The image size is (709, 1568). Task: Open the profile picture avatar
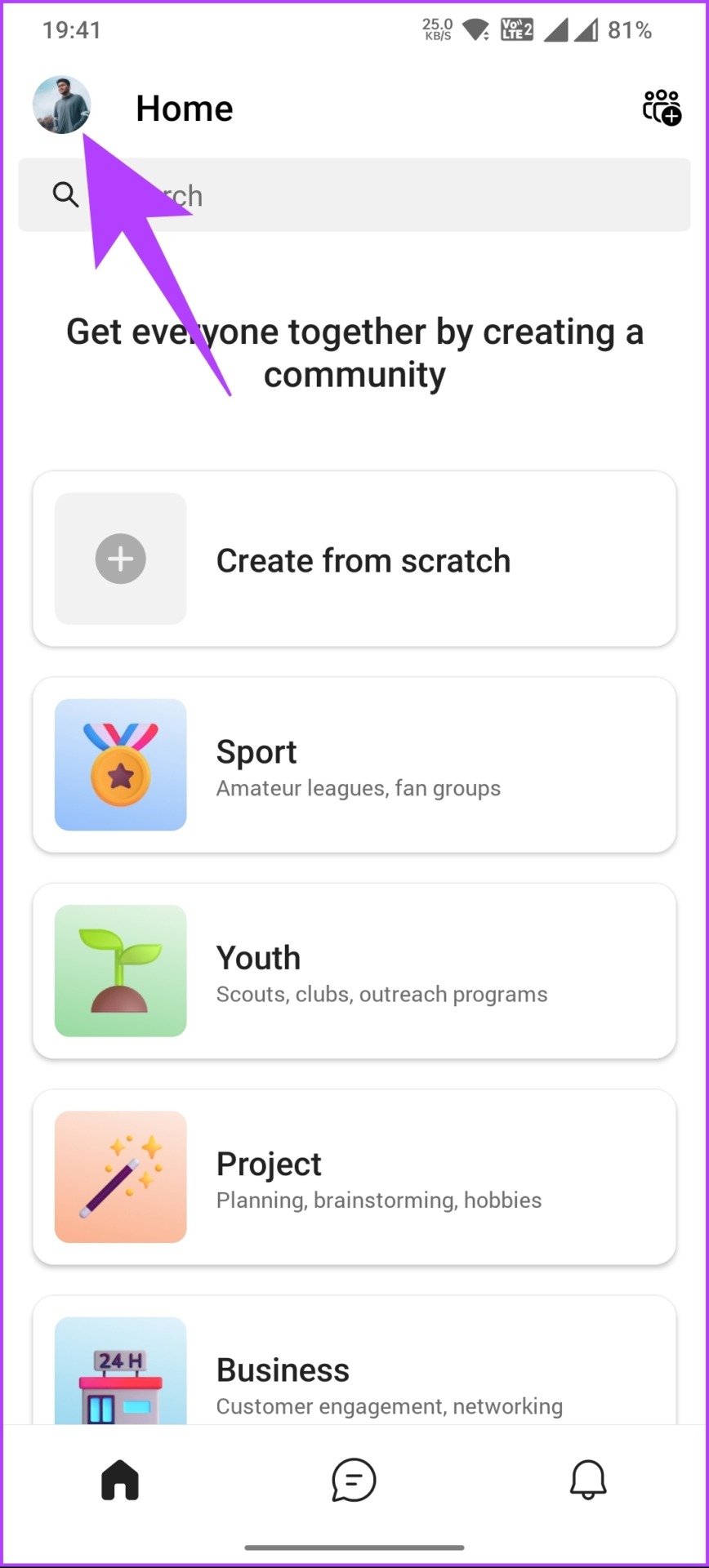61,105
